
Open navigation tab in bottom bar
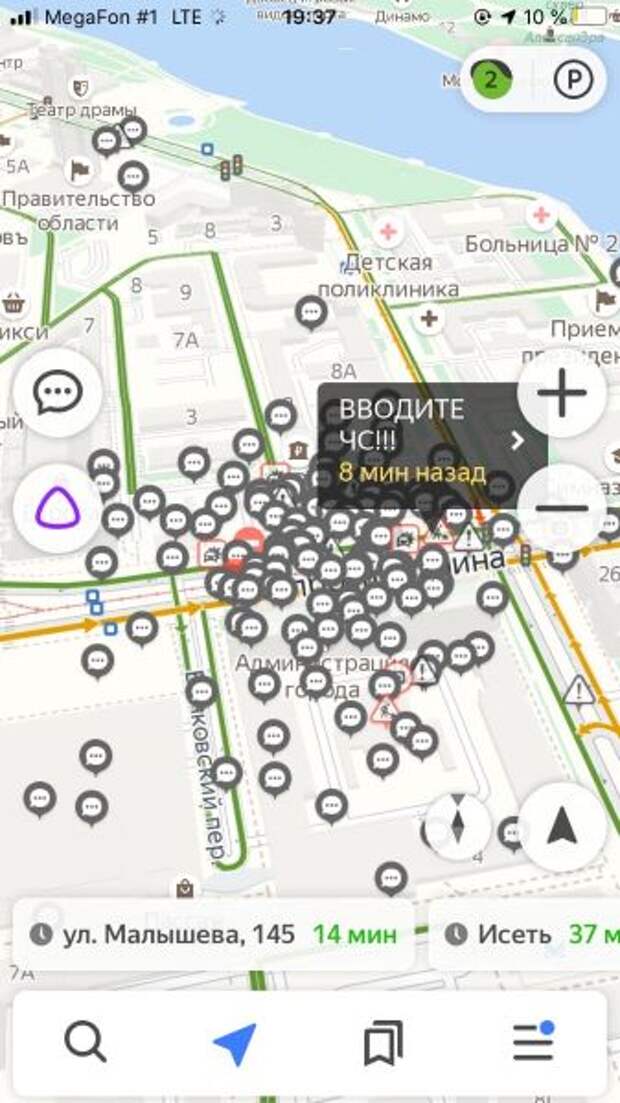234,1043
